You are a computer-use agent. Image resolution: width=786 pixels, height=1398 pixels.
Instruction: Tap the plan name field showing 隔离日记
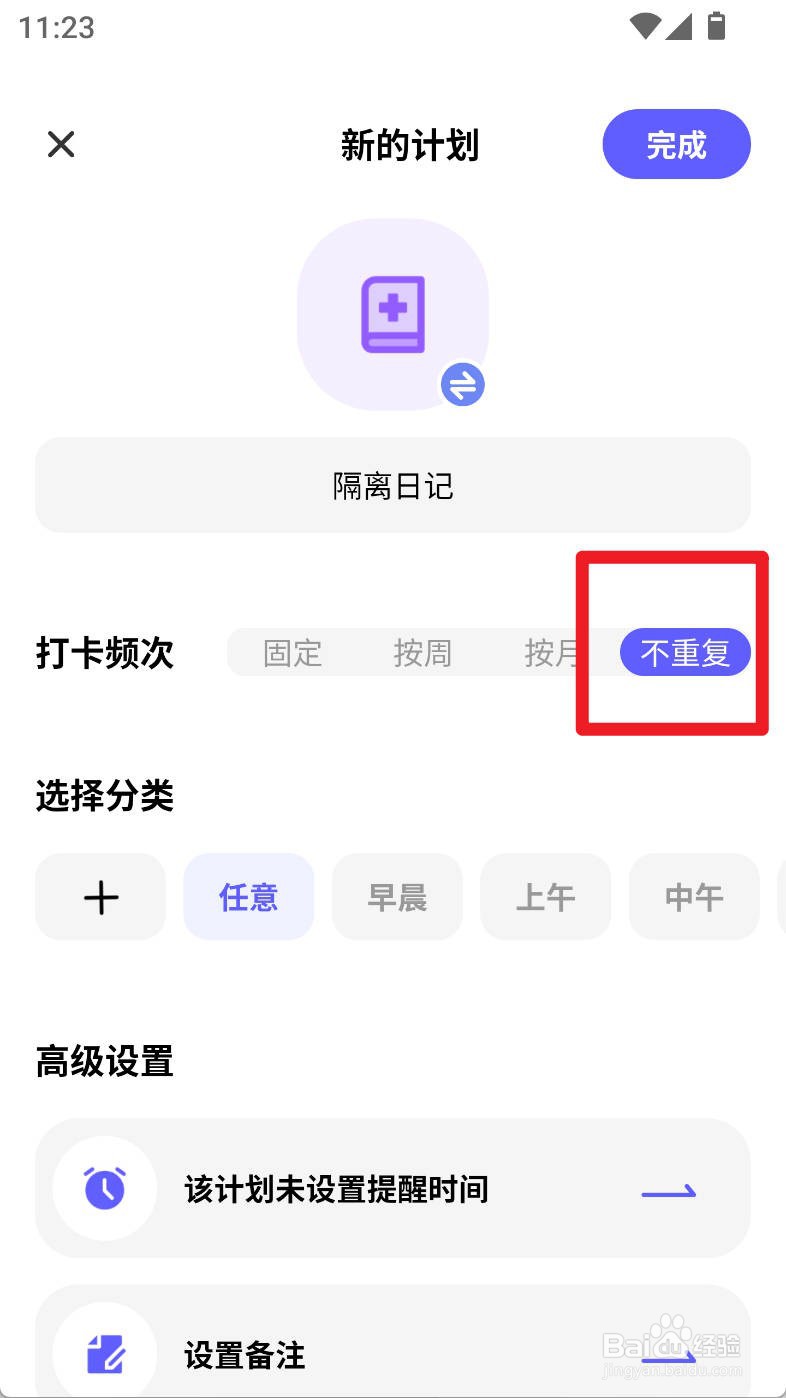392,485
